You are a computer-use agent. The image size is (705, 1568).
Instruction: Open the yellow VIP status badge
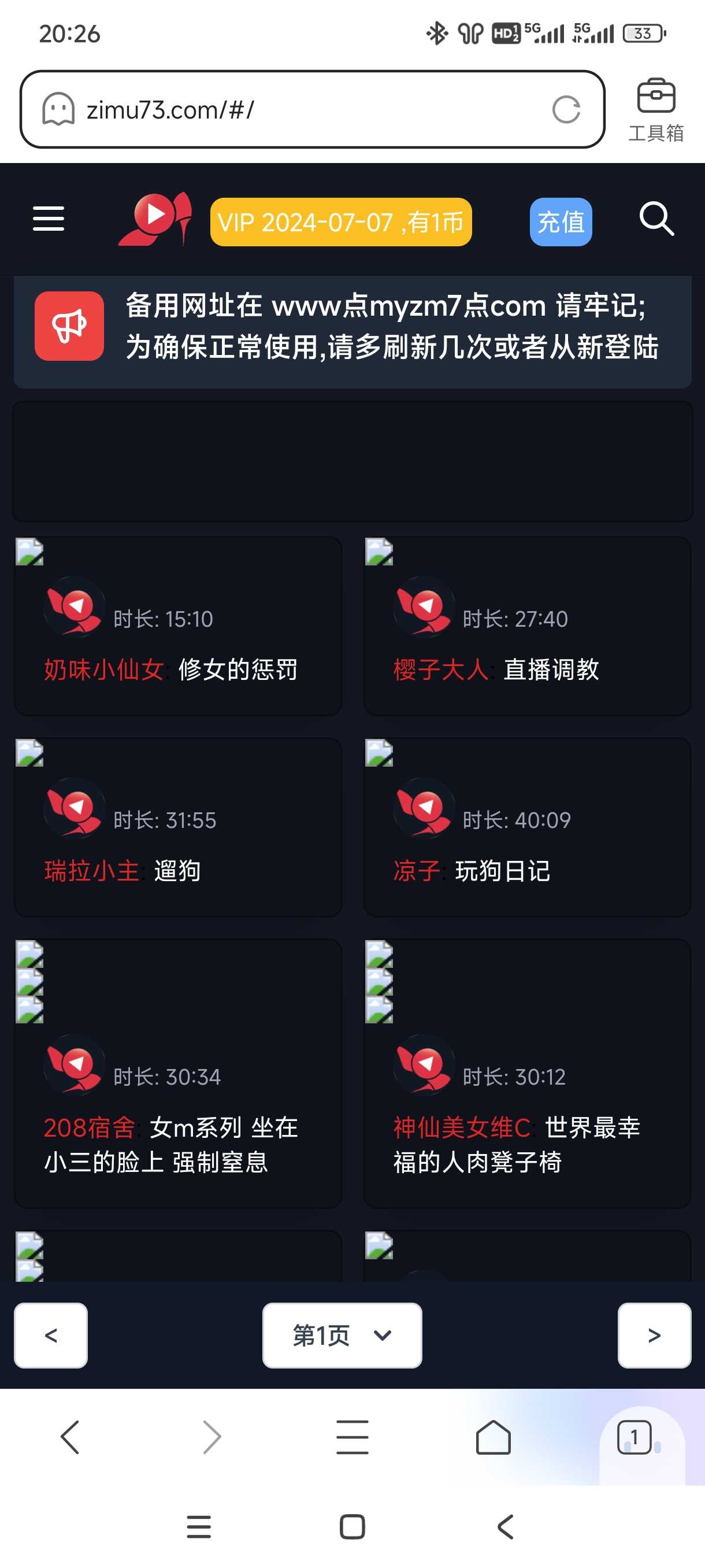(x=340, y=222)
